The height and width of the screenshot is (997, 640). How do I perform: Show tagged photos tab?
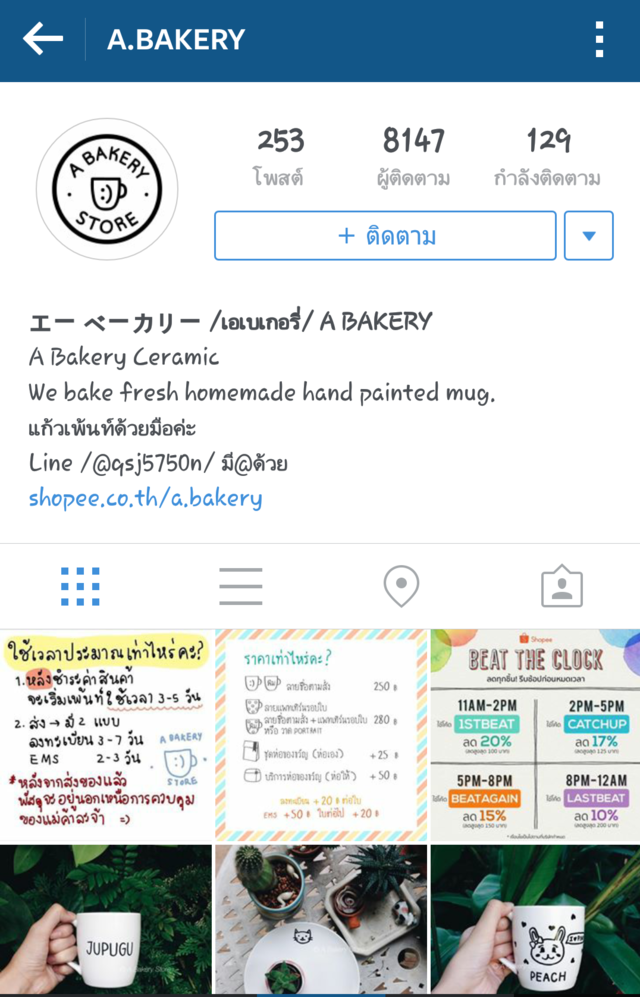[561, 587]
